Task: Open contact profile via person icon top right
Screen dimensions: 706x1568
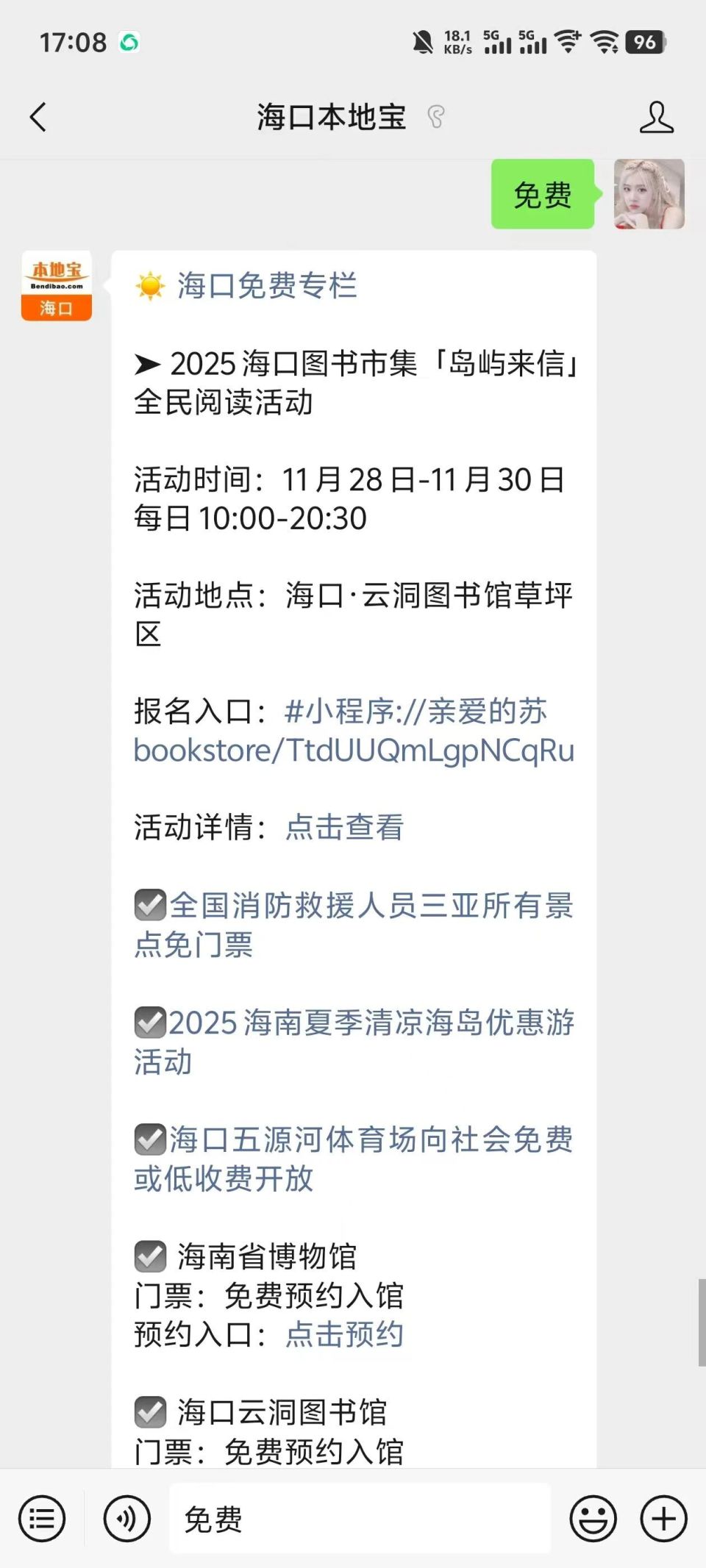Action: (x=658, y=118)
